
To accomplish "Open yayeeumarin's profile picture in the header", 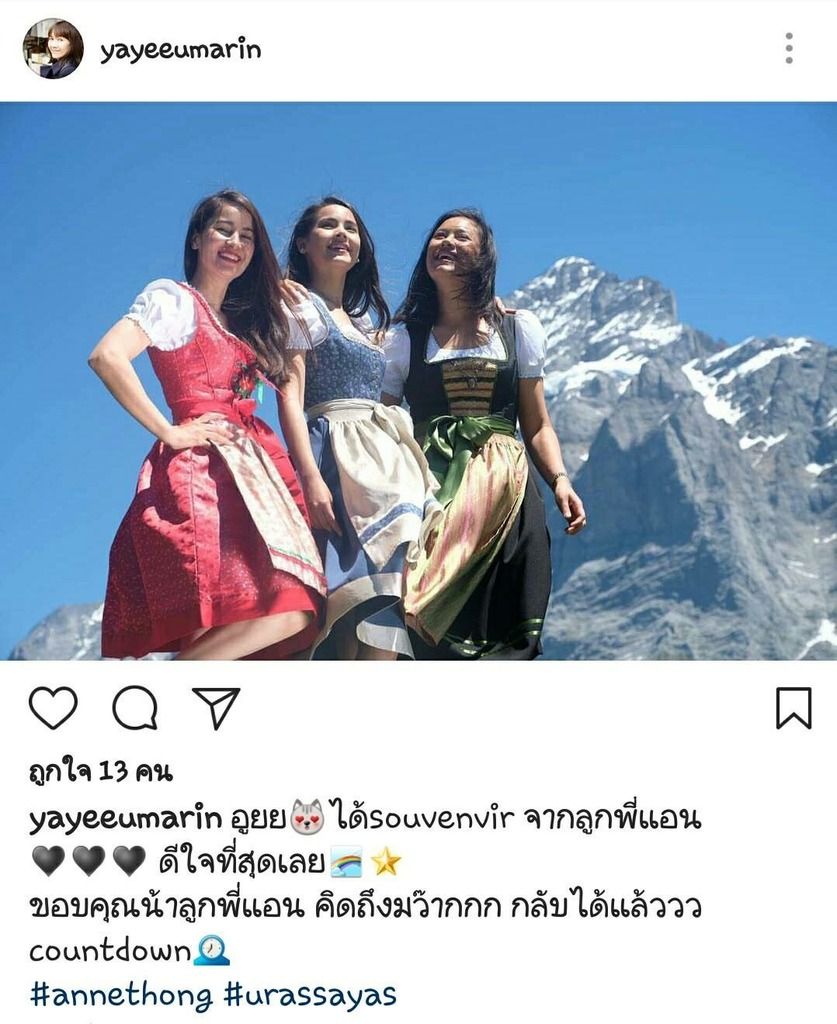I will click(53, 49).
